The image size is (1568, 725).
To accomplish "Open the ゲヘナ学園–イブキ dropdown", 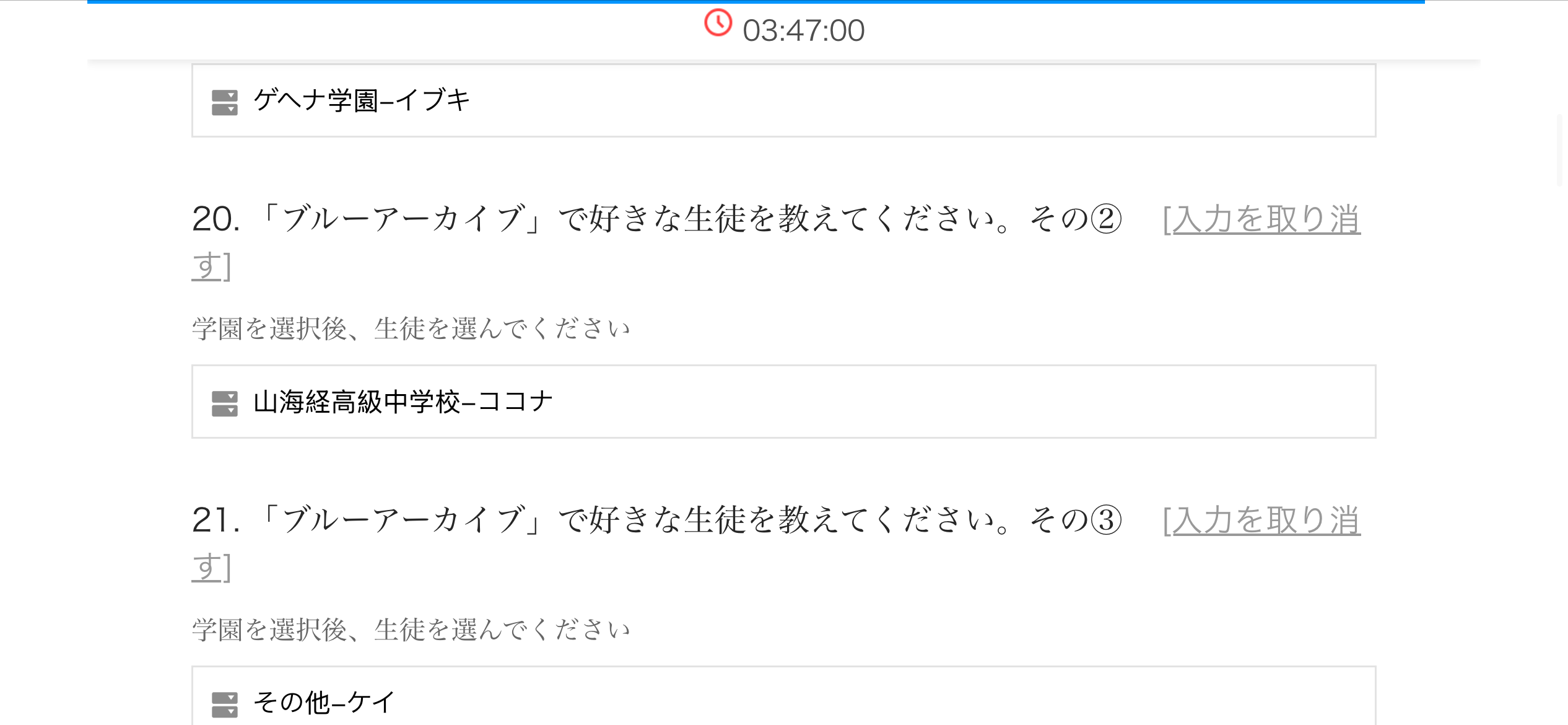I will pyautogui.click(x=783, y=101).
